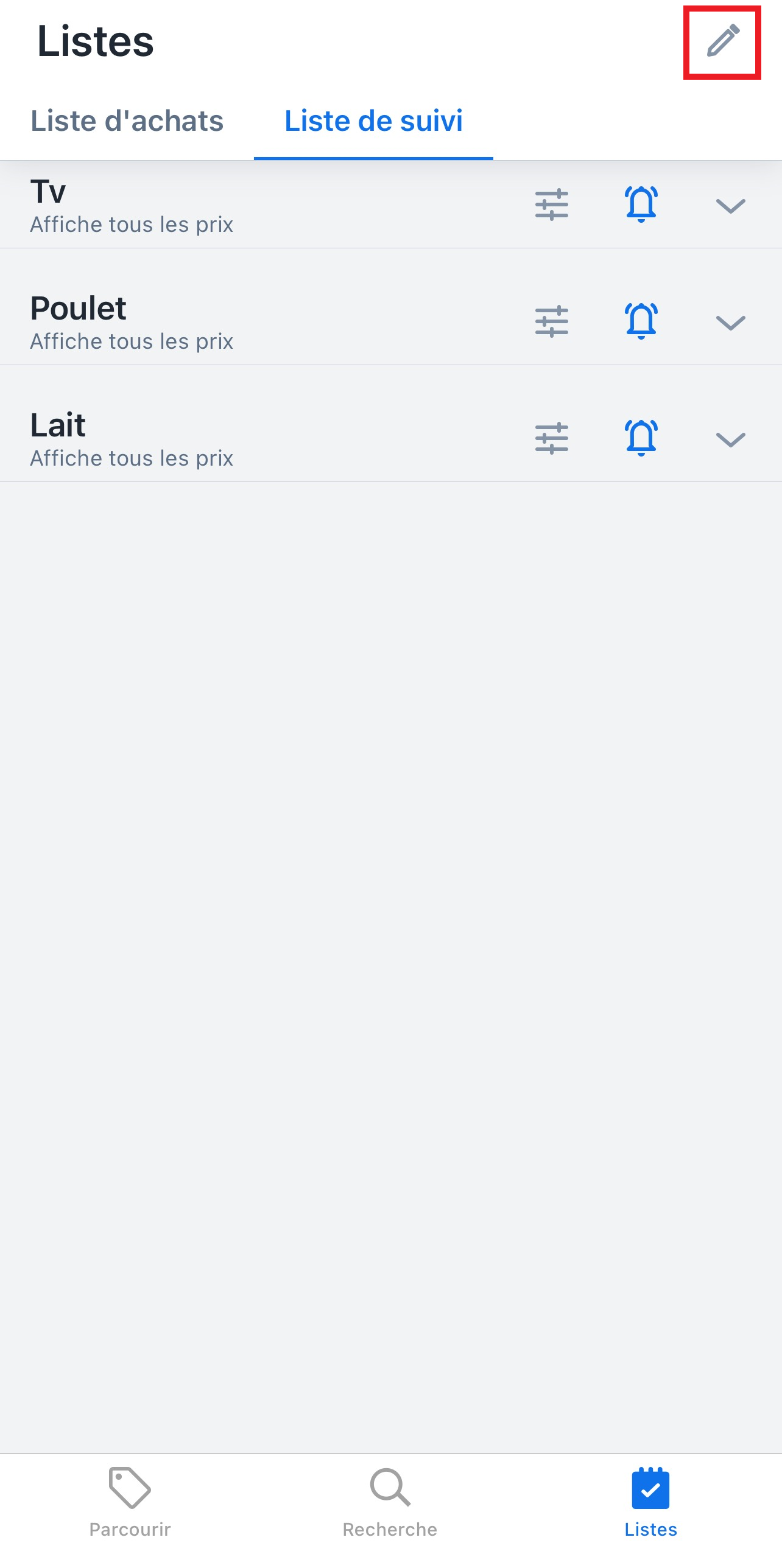The width and height of the screenshot is (782, 1568).
Task: Open the Recherche tab
Action: [390, 1502]
